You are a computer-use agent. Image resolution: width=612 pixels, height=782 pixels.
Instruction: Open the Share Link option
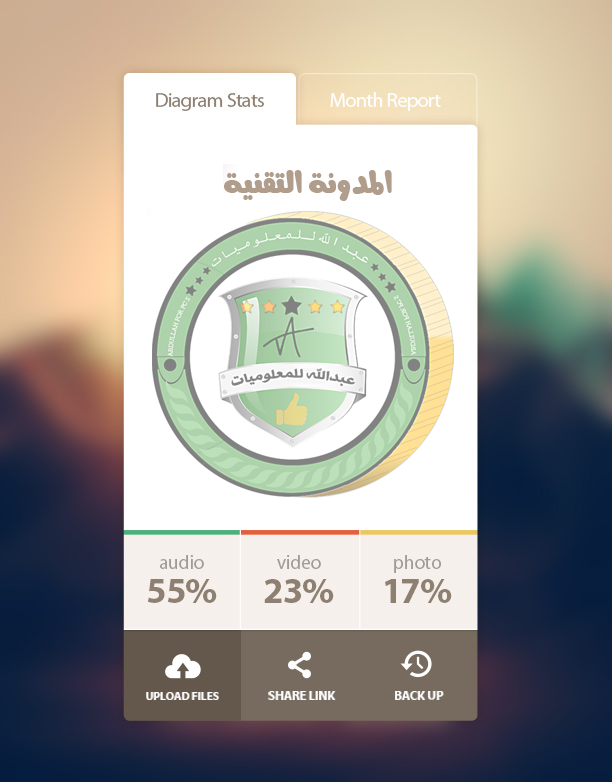click(x=300, y=675)
